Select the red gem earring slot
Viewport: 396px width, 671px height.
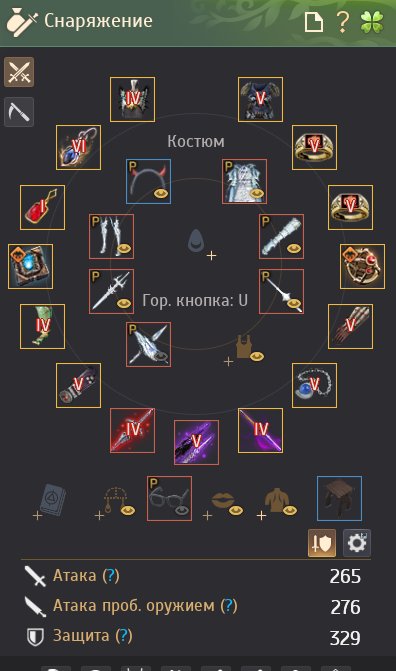[42, 207]
